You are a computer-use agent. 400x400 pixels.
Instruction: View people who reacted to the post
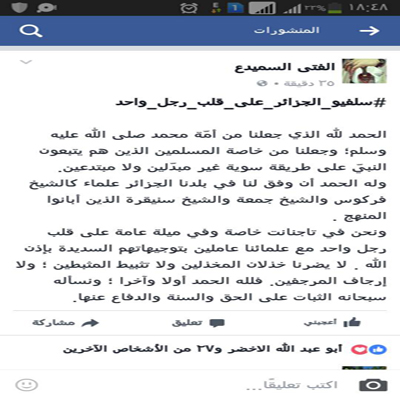225,349
